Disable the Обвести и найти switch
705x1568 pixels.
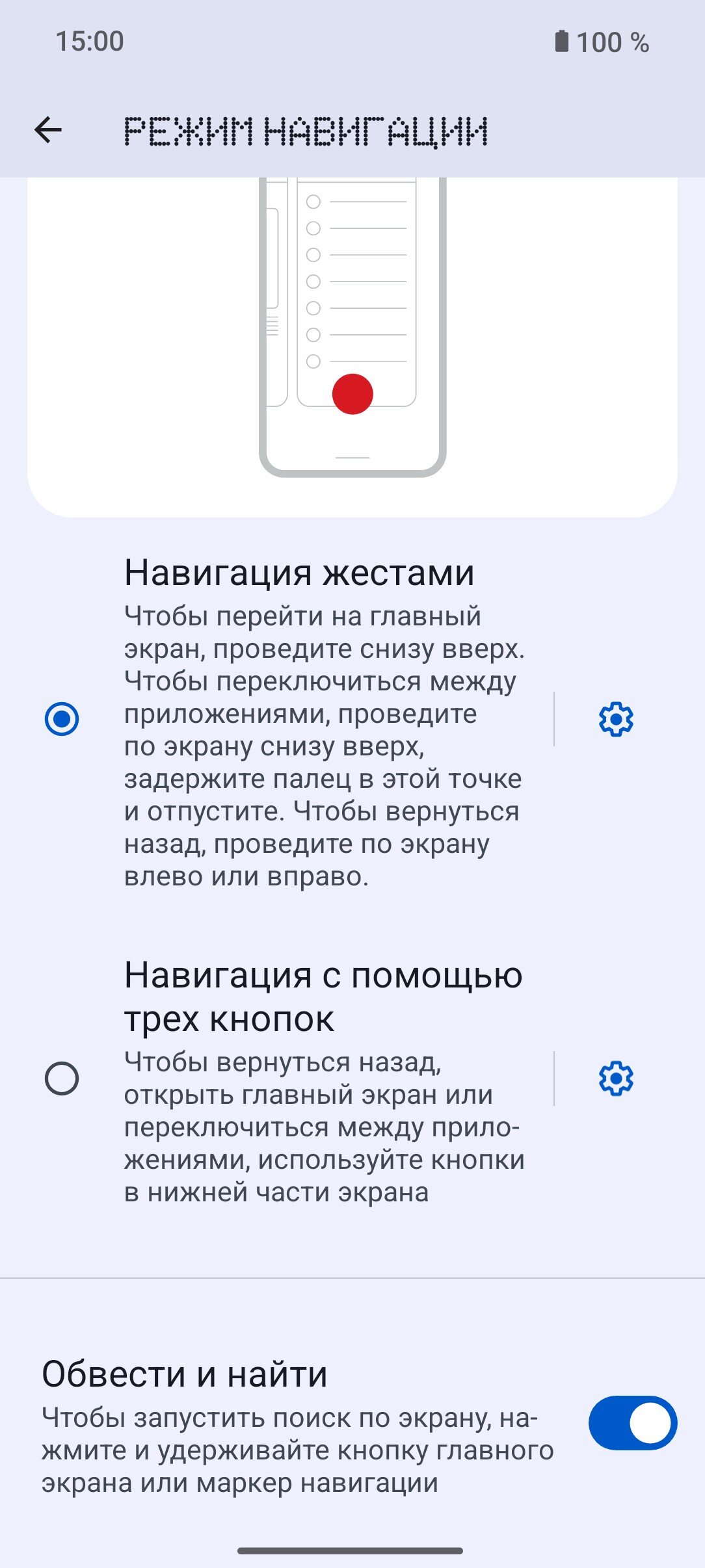tap(632, 1423)
